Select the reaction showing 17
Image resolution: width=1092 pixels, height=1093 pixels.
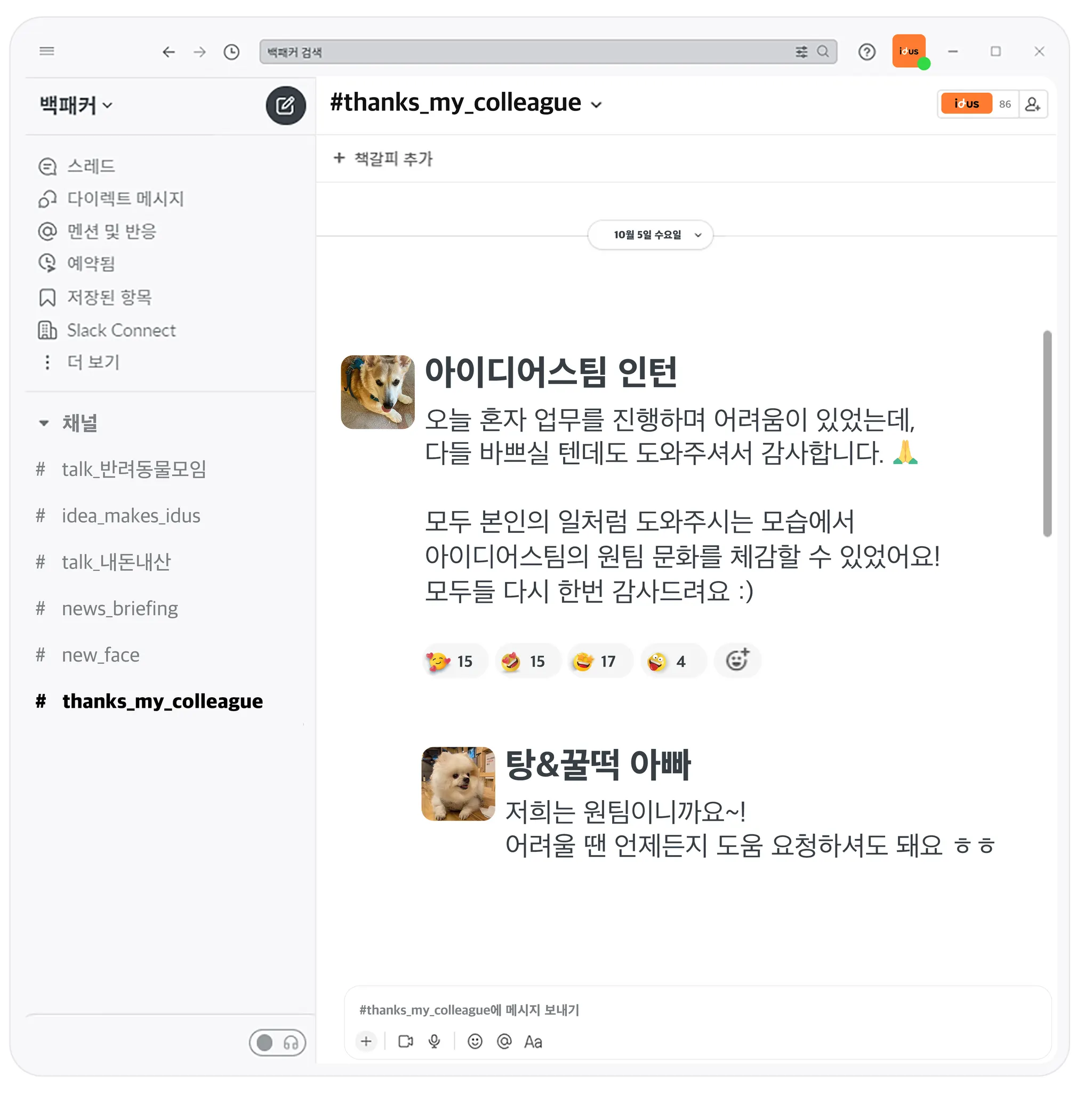tap(600, 661)
